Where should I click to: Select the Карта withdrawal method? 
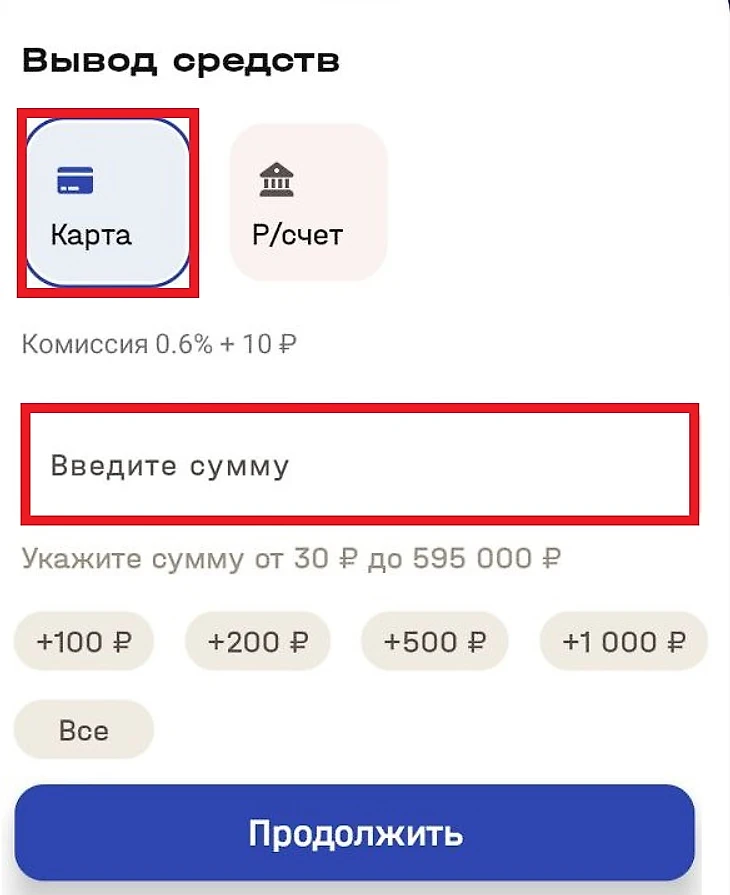(x=107, y=203)
